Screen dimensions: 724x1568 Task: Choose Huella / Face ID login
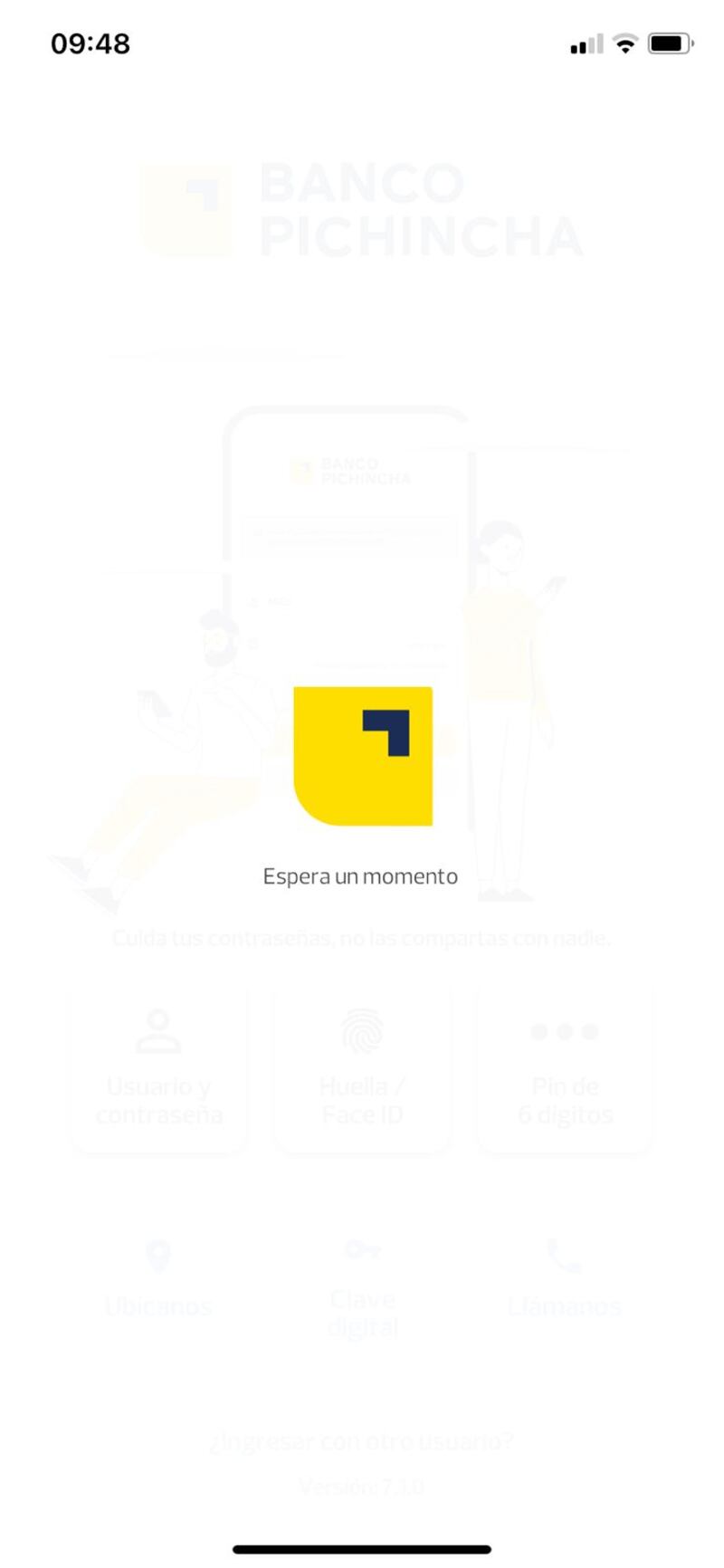coord(362,1070)
